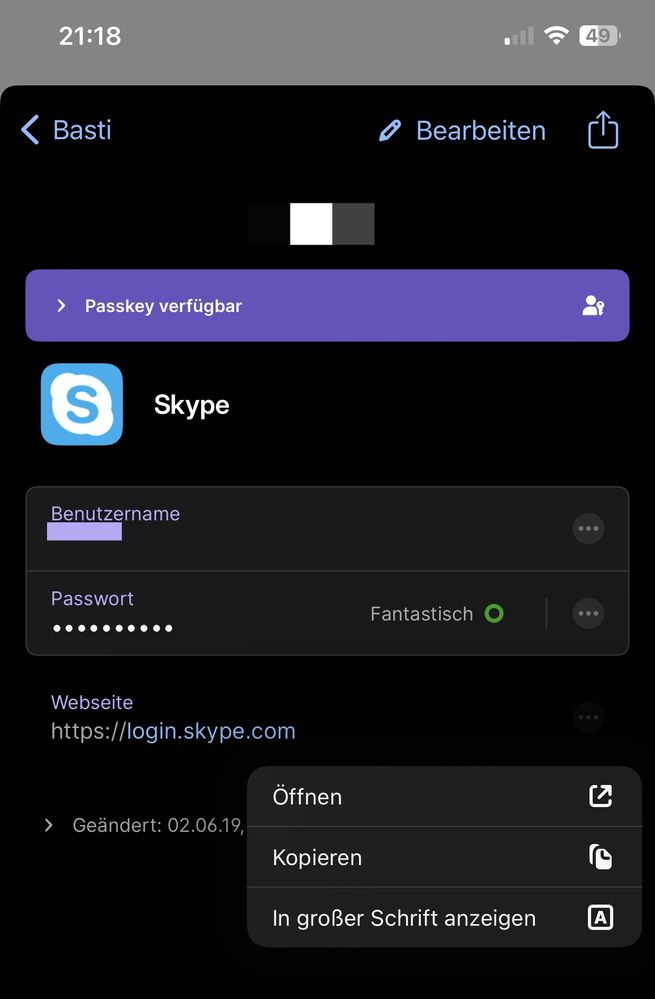655x999 pixels.
Task: Expand the Passkey verfügbar banner
Action: coord(327,306)
